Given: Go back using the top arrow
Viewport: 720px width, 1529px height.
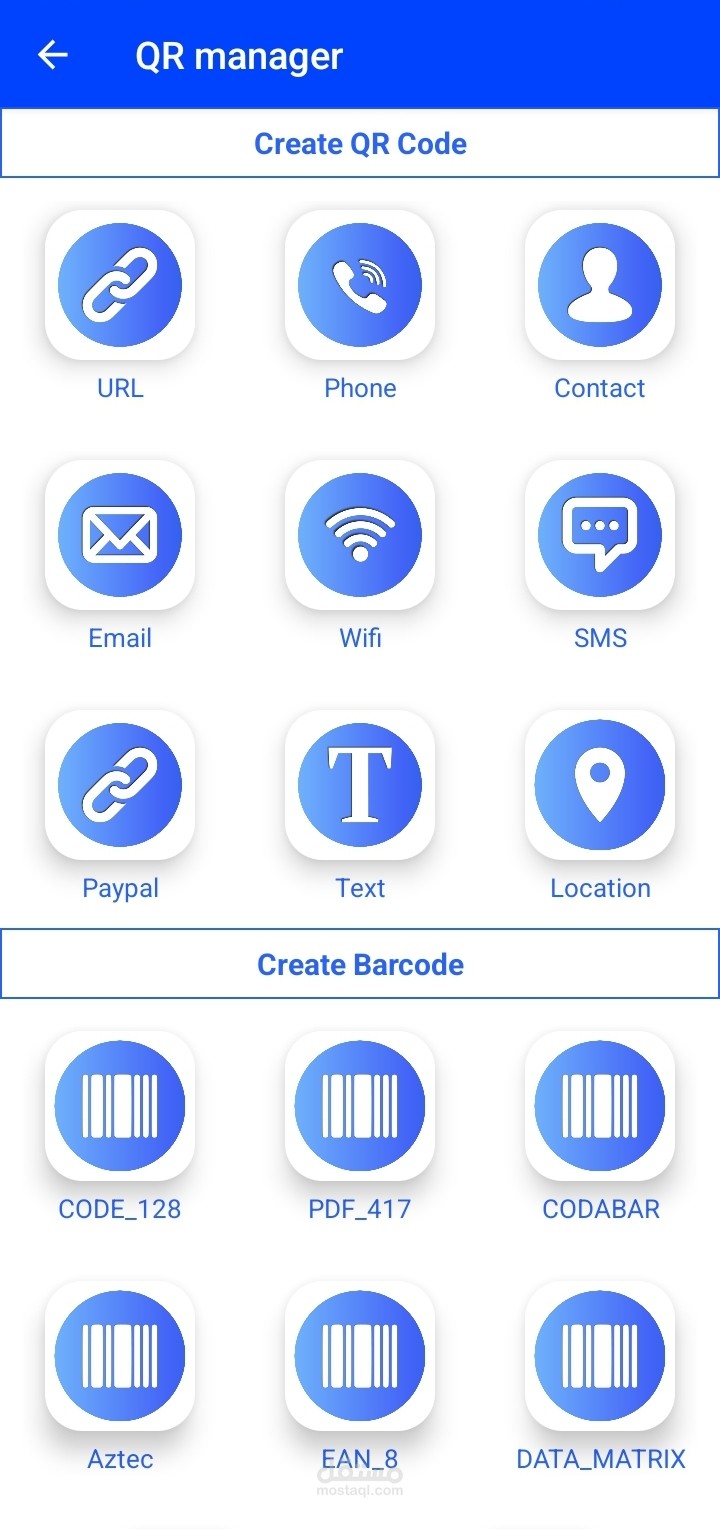Looking at the screenshot, I should (52, 55).
